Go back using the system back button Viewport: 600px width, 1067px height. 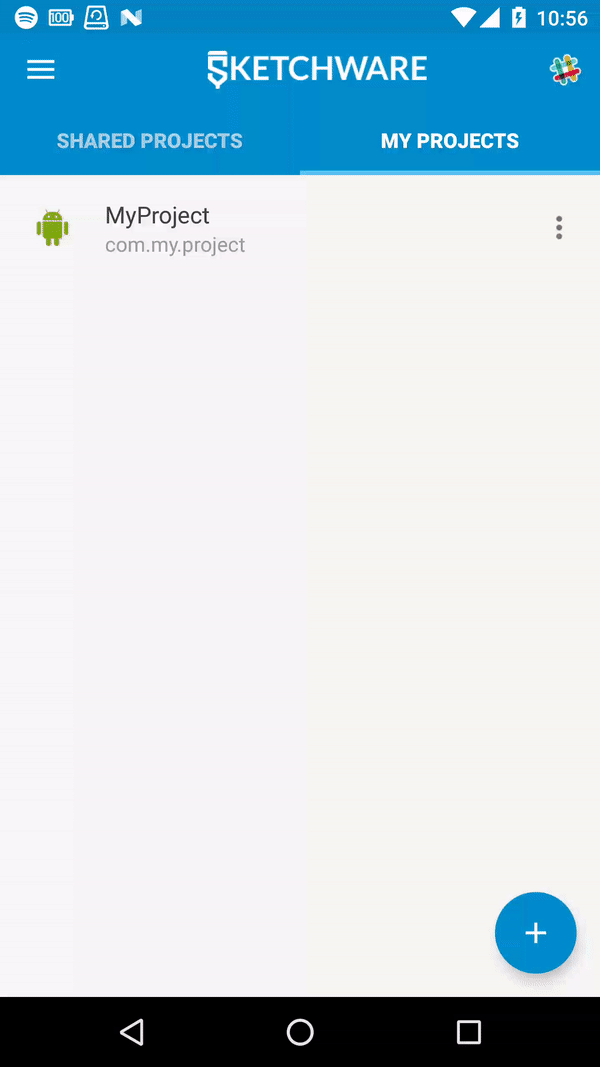click(x=131, y=1032)
